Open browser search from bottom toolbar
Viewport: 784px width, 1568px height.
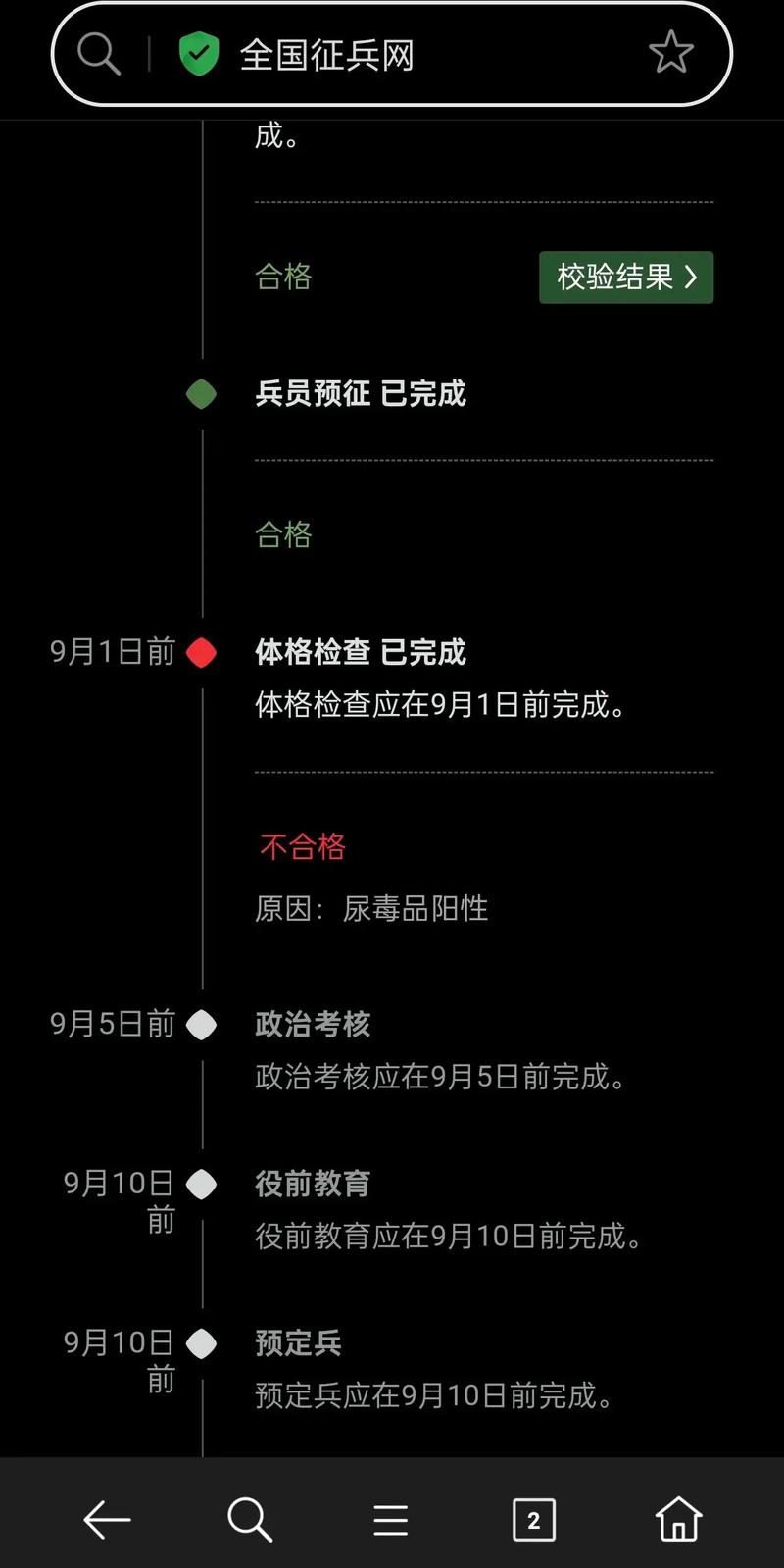coord(249,1520)
